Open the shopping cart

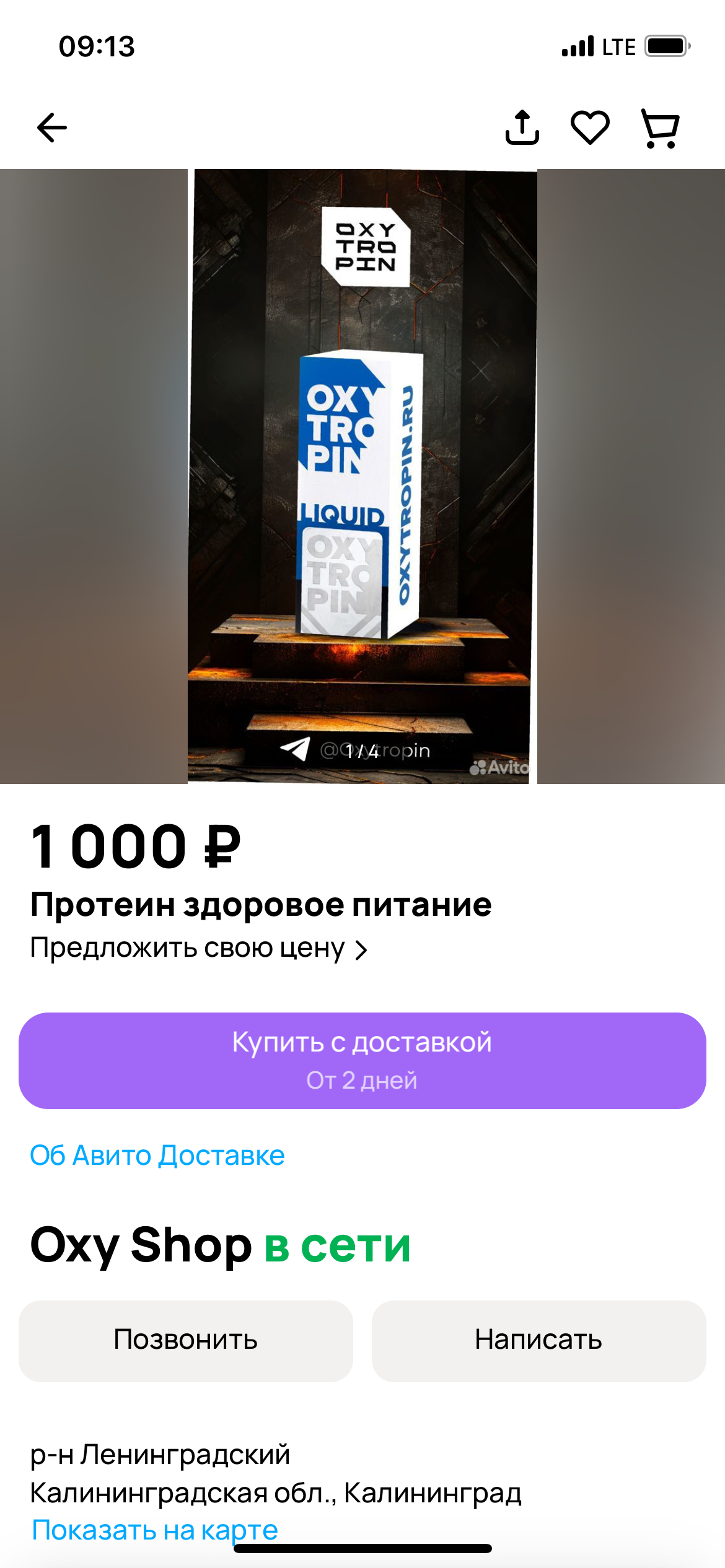(x=660, y=128)
